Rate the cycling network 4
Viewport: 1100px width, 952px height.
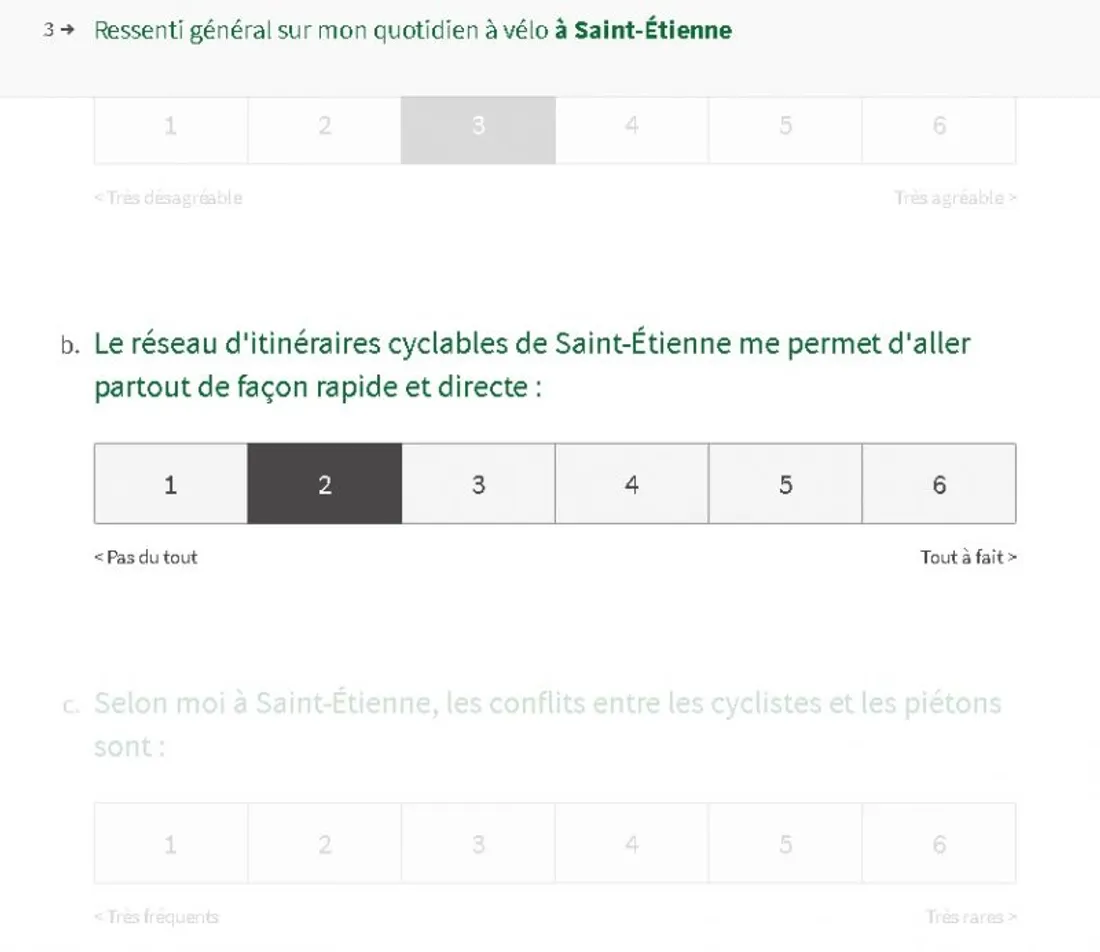[x=632, y=484]
